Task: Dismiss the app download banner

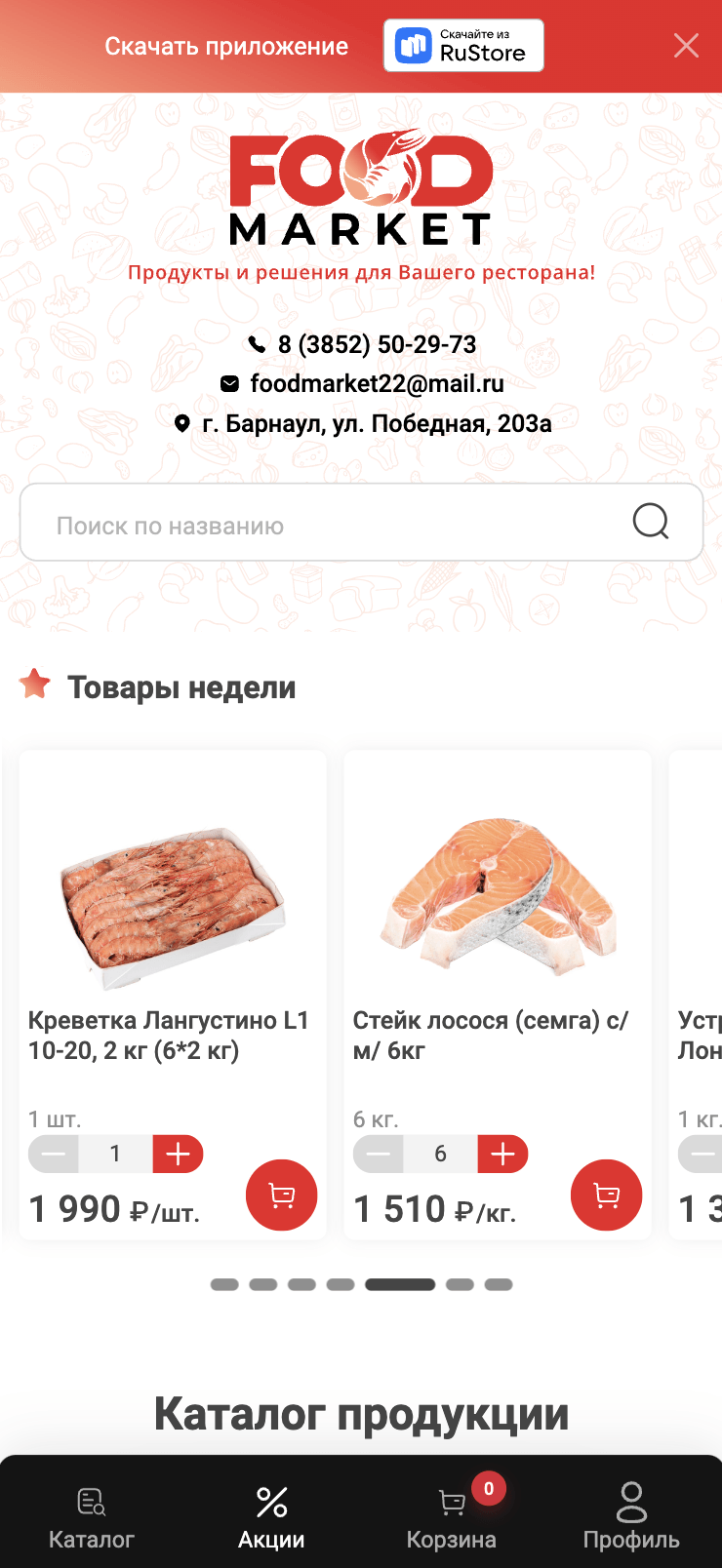Action: pos(686,46)
